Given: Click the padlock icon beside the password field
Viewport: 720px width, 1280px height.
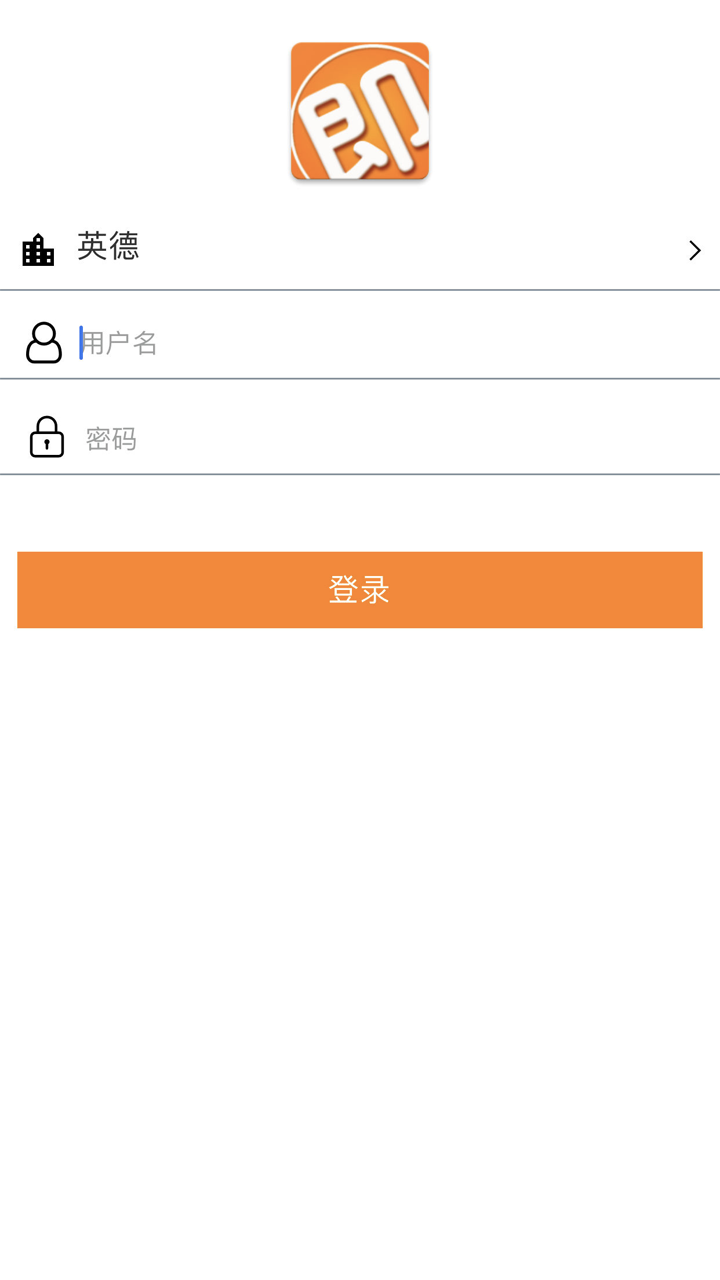Looking at the screenshot, I should [x=46, y=437].
